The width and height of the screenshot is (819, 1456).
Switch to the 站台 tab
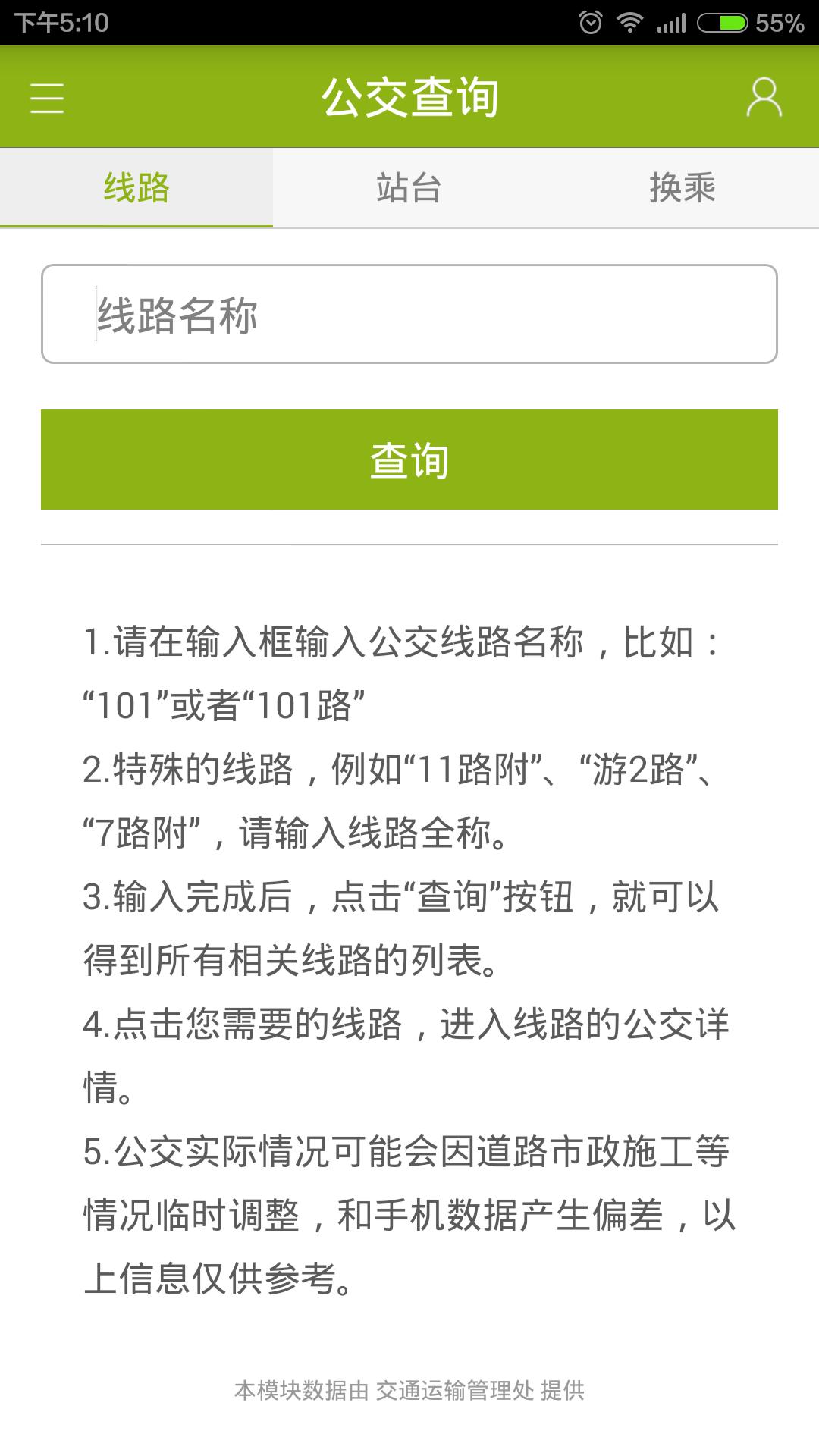click(409, 187)
